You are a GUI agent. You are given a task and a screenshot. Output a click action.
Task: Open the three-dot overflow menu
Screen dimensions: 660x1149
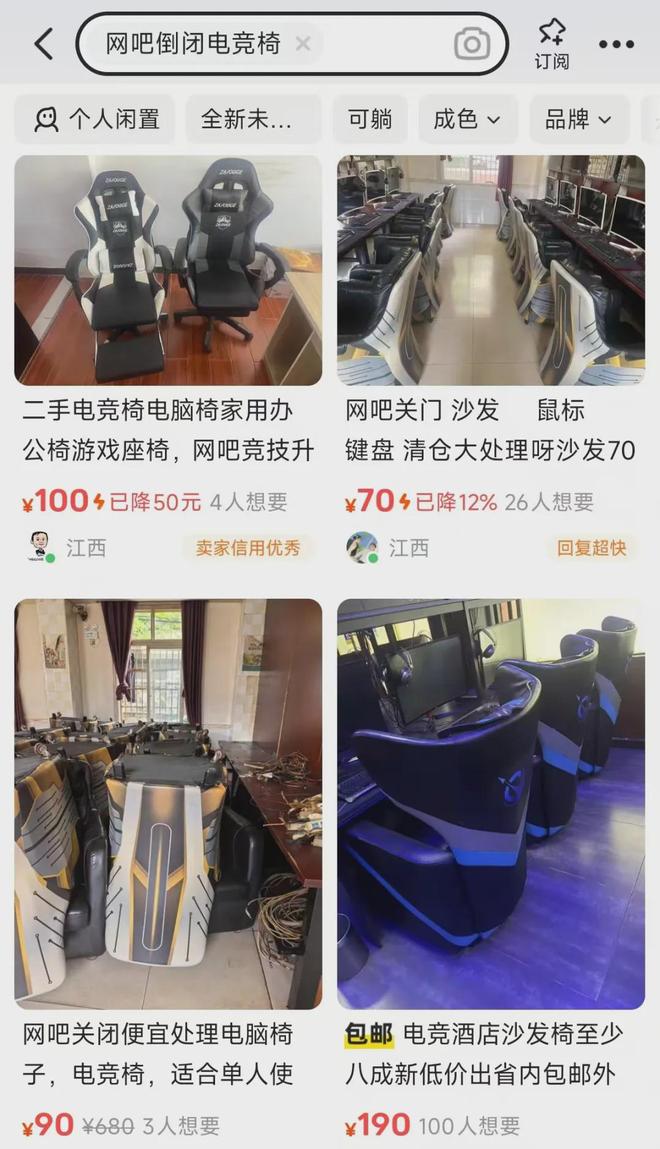coord(616,45)
